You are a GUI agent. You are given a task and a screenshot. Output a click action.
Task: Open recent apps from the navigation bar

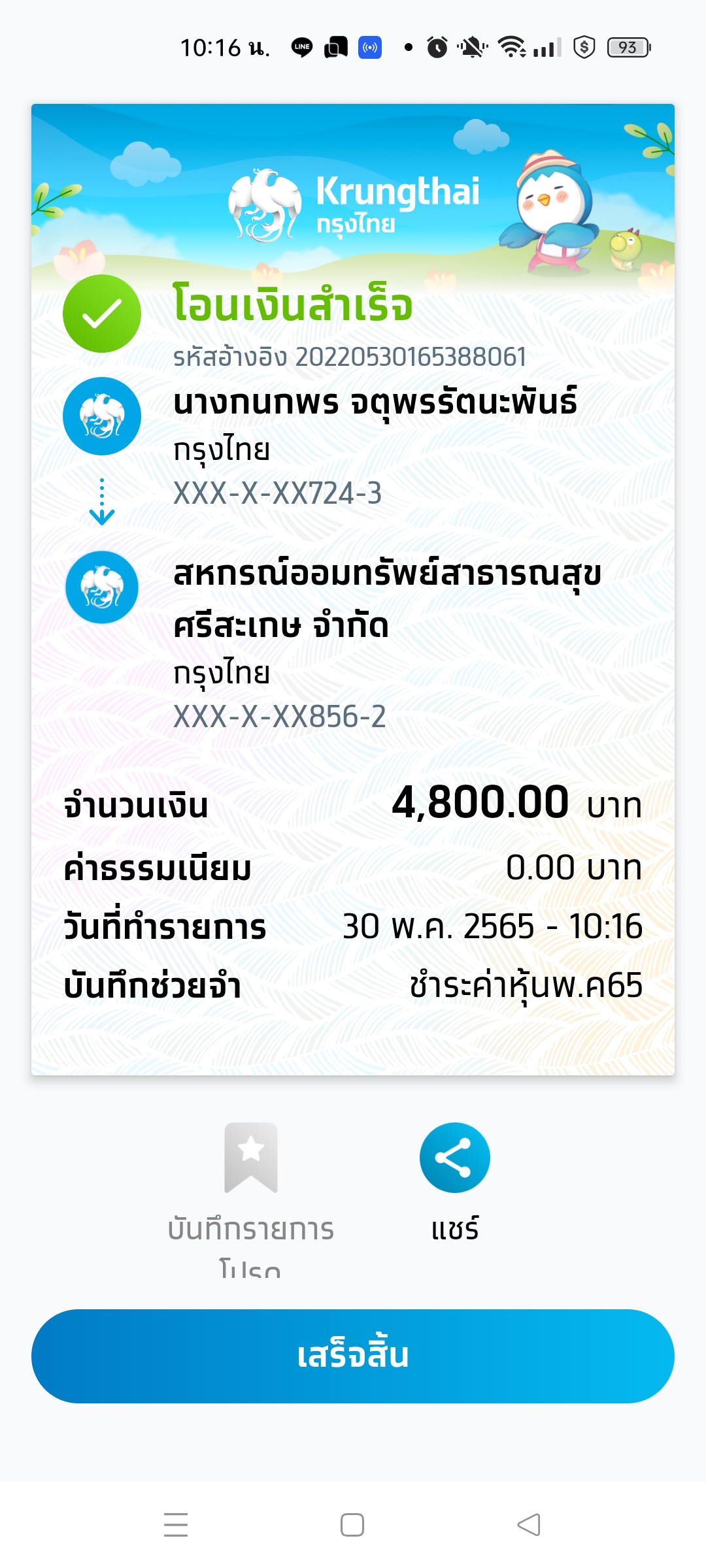pos(176,1525)
